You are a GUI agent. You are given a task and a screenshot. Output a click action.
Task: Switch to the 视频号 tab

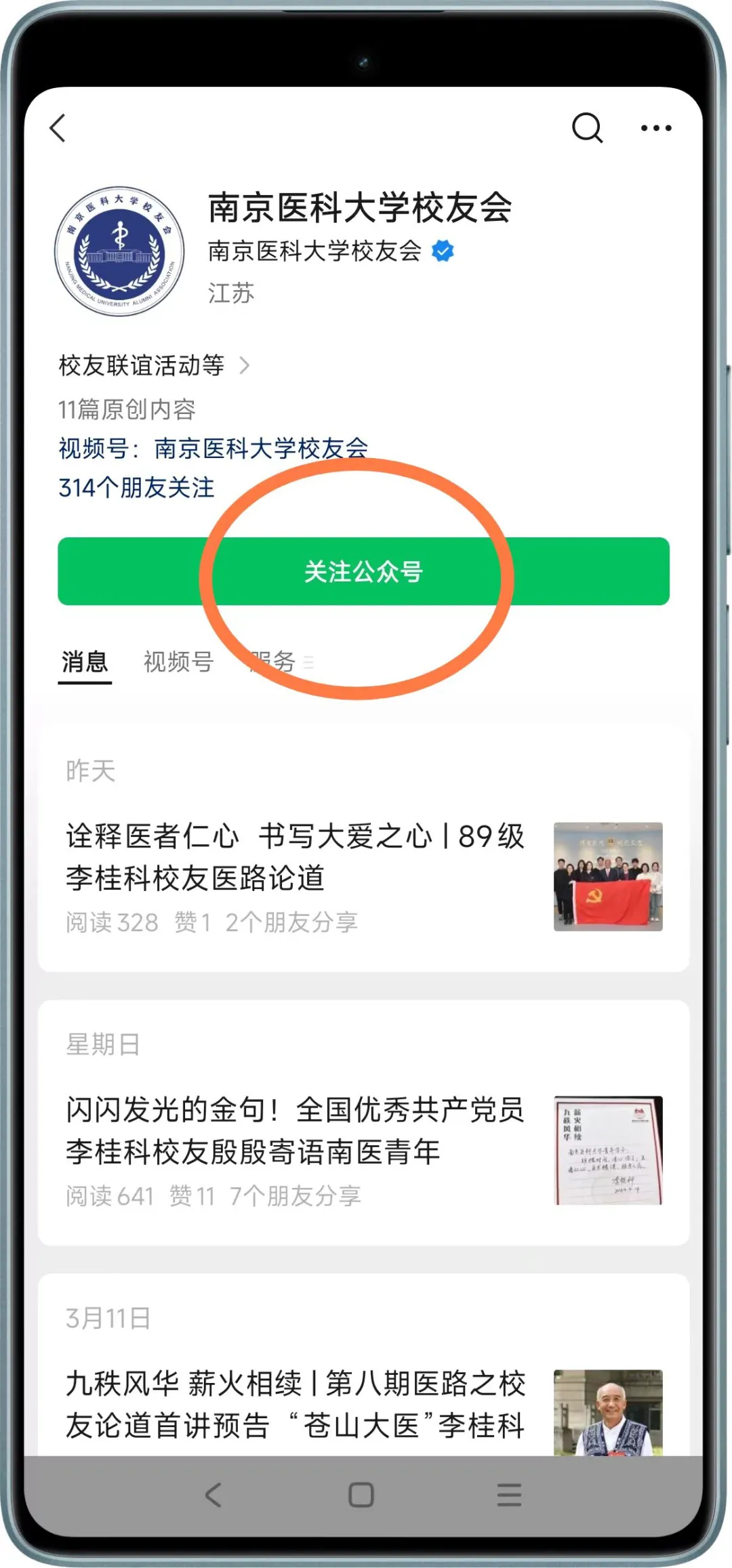pos(179,661)
